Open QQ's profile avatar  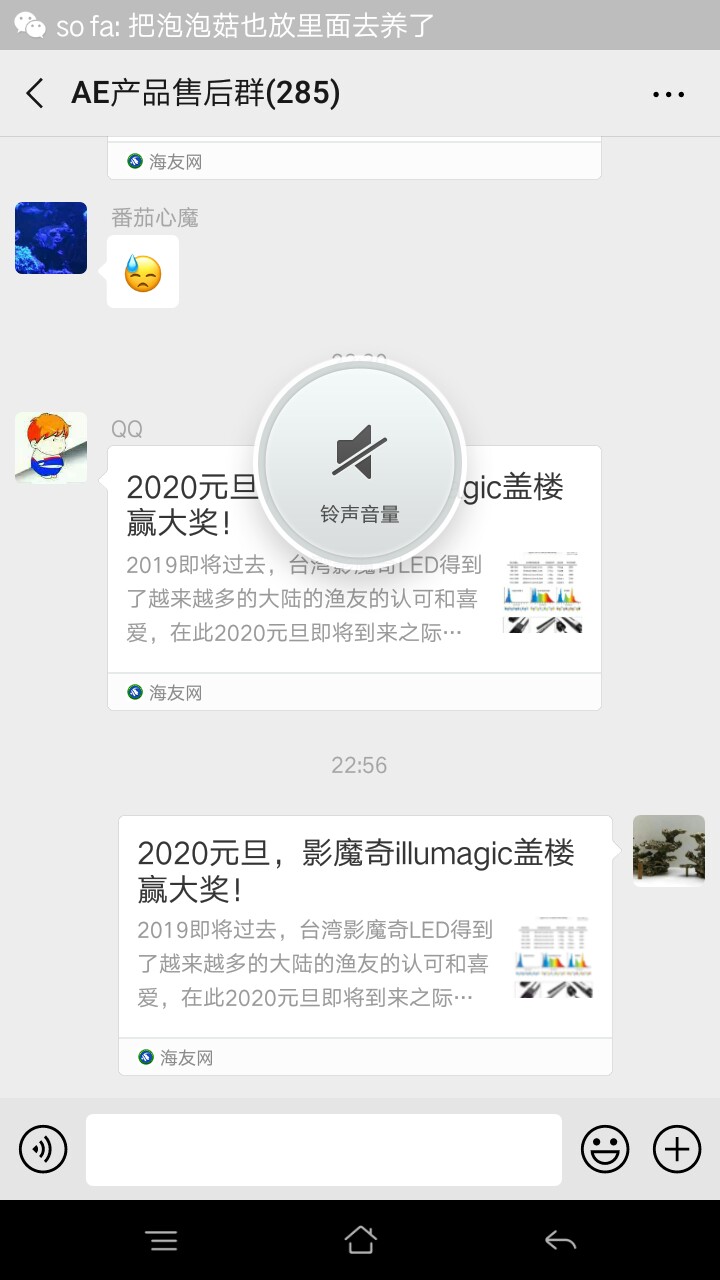(x=51, y=448)
